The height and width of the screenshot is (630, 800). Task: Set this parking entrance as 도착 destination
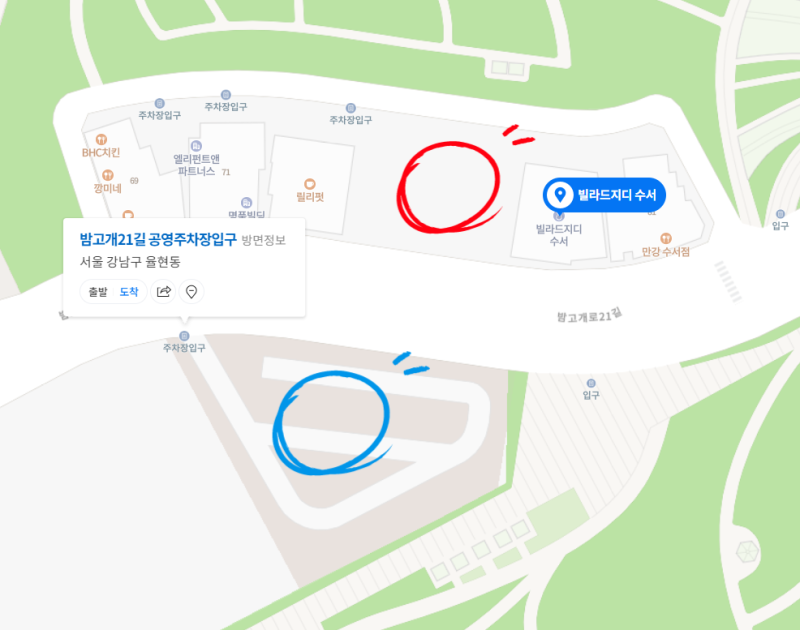click(x=129, y=292)
